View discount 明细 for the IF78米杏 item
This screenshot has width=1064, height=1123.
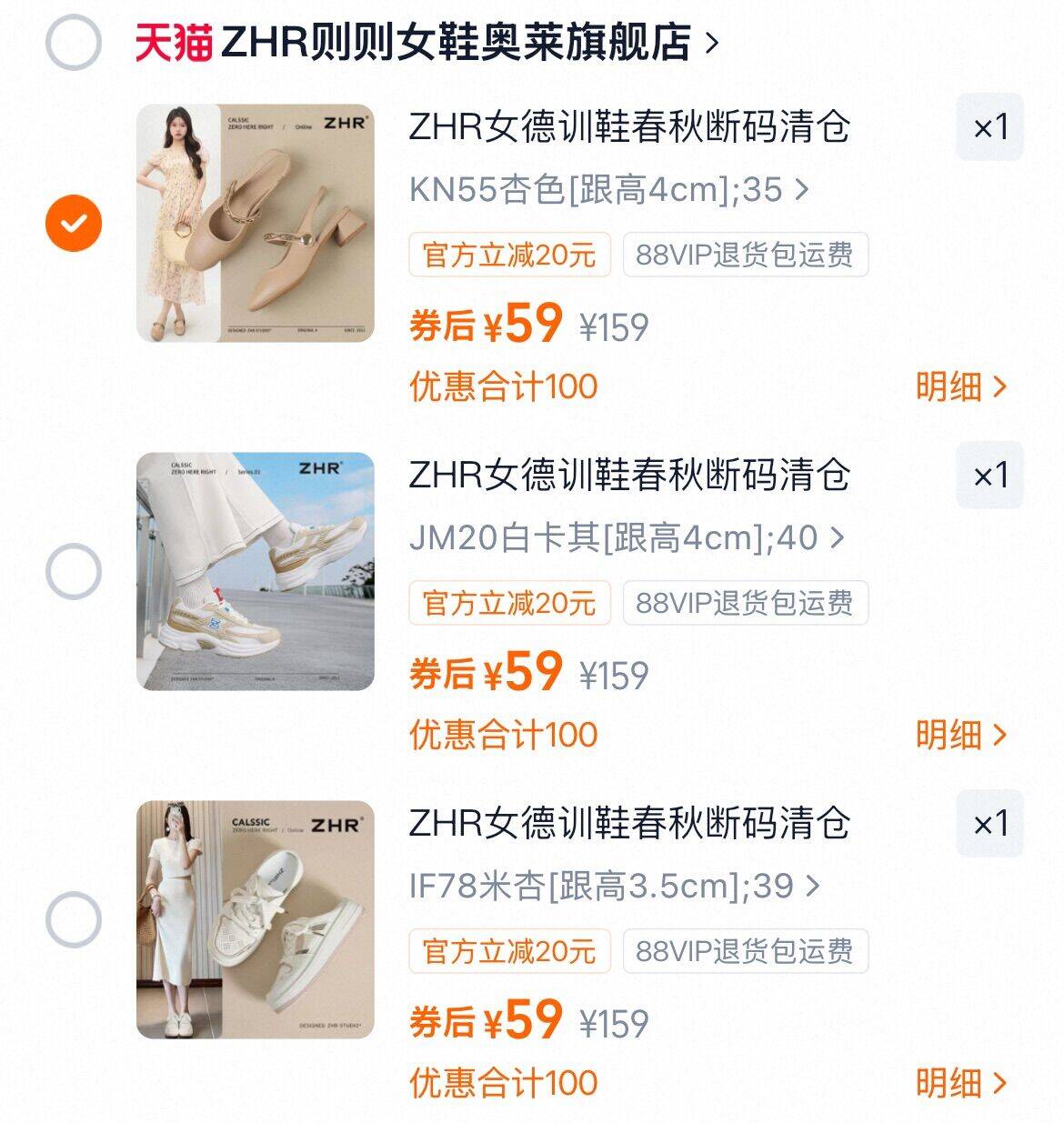tap(960, 1083)
